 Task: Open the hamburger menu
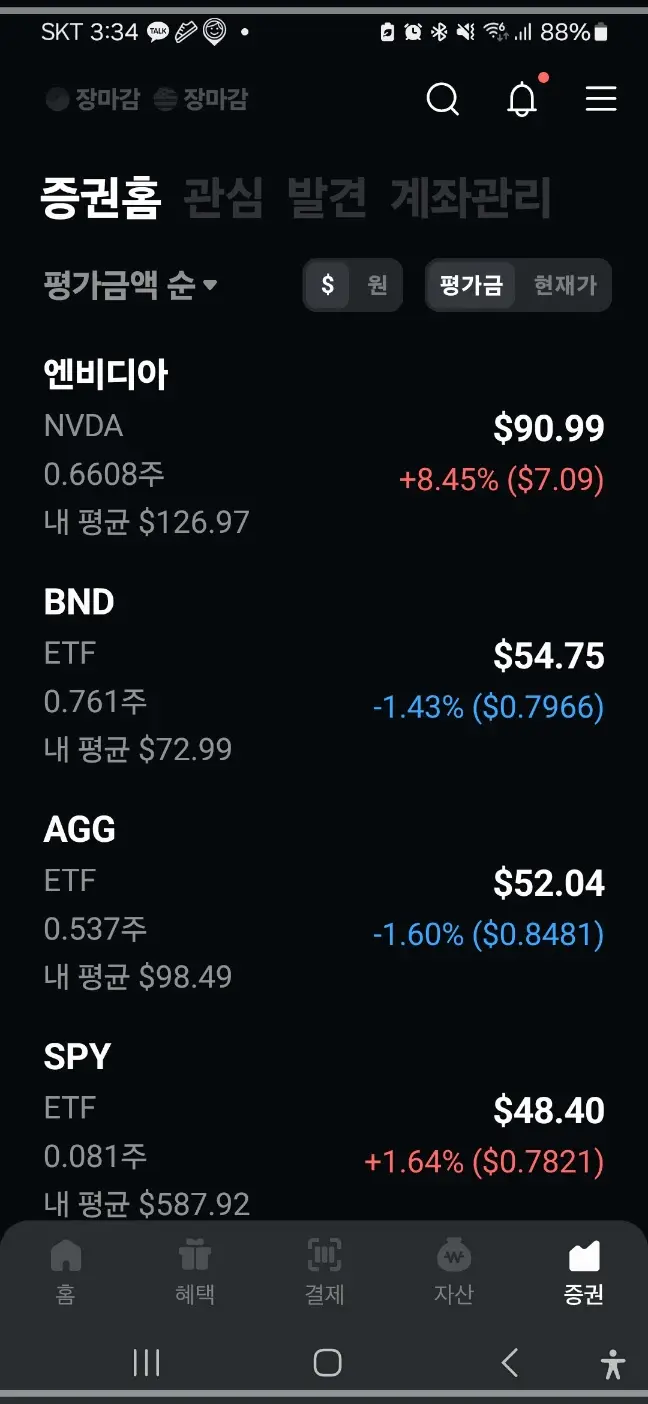tap(601, 99)
